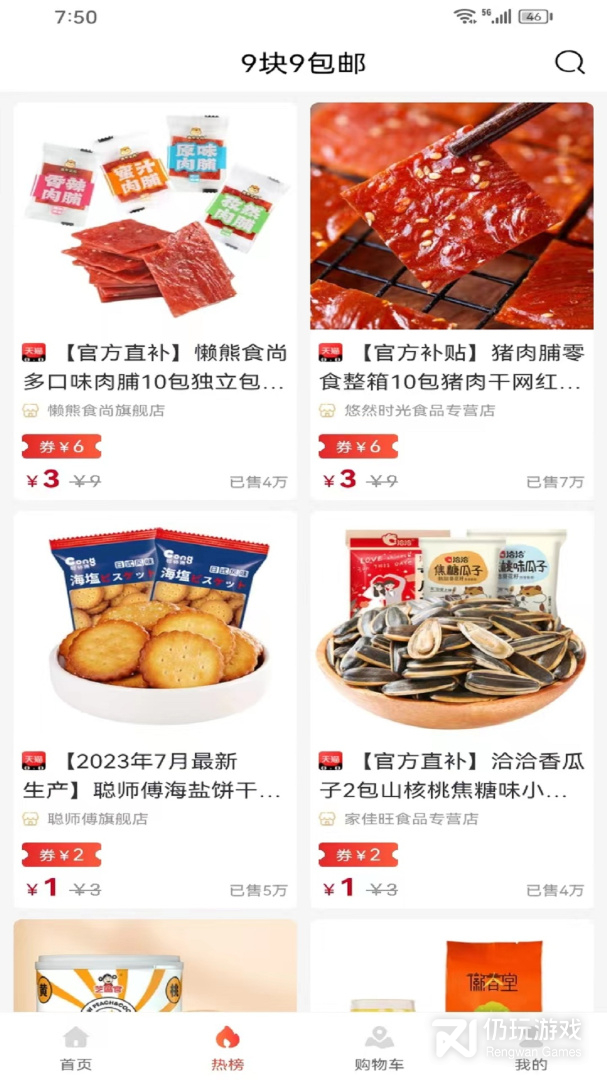Switch to the 首页 tab
This screenshot has height=1080, width=607.
click(76, 1047)
